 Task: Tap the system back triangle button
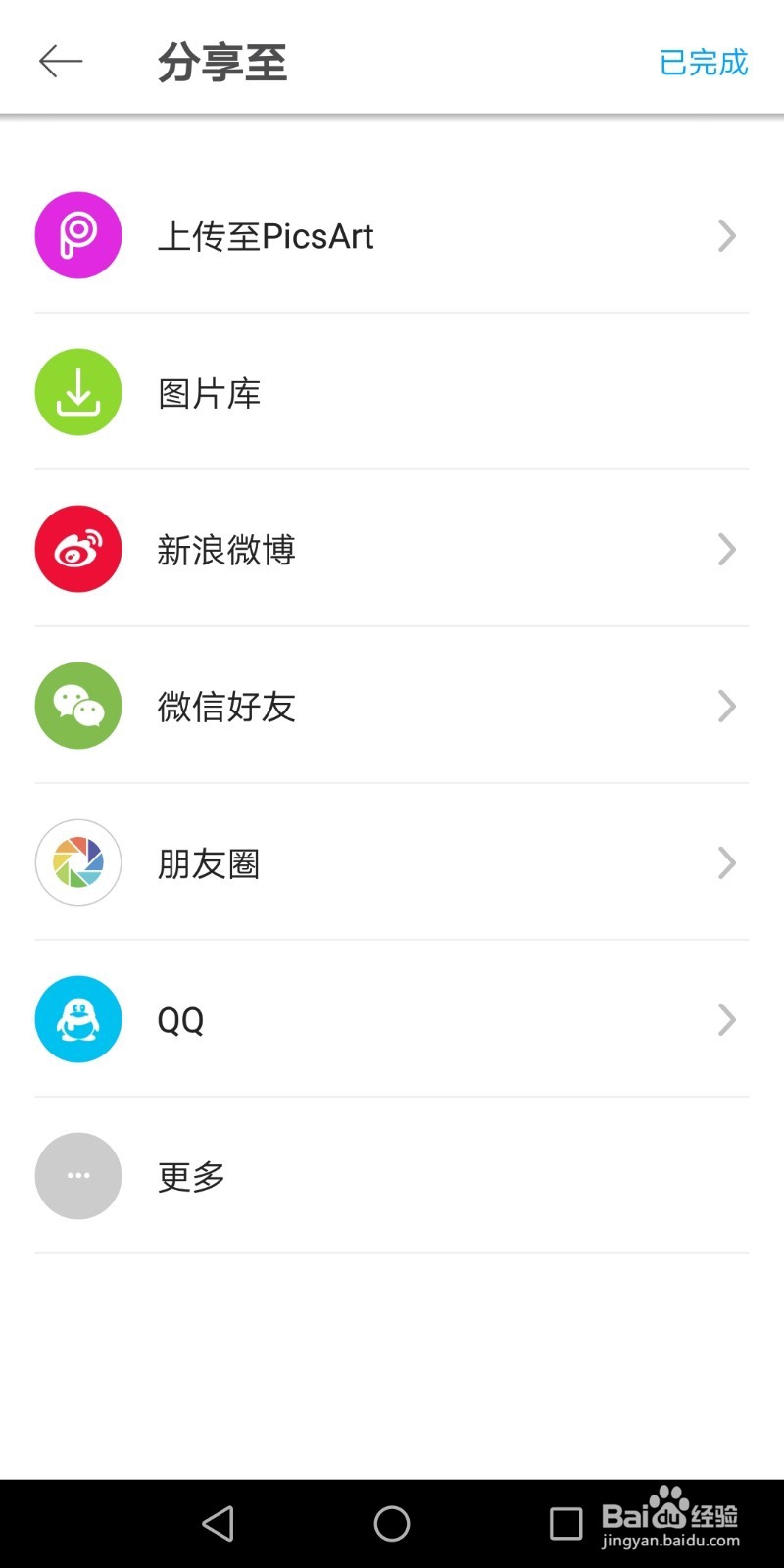(218, 1523)
